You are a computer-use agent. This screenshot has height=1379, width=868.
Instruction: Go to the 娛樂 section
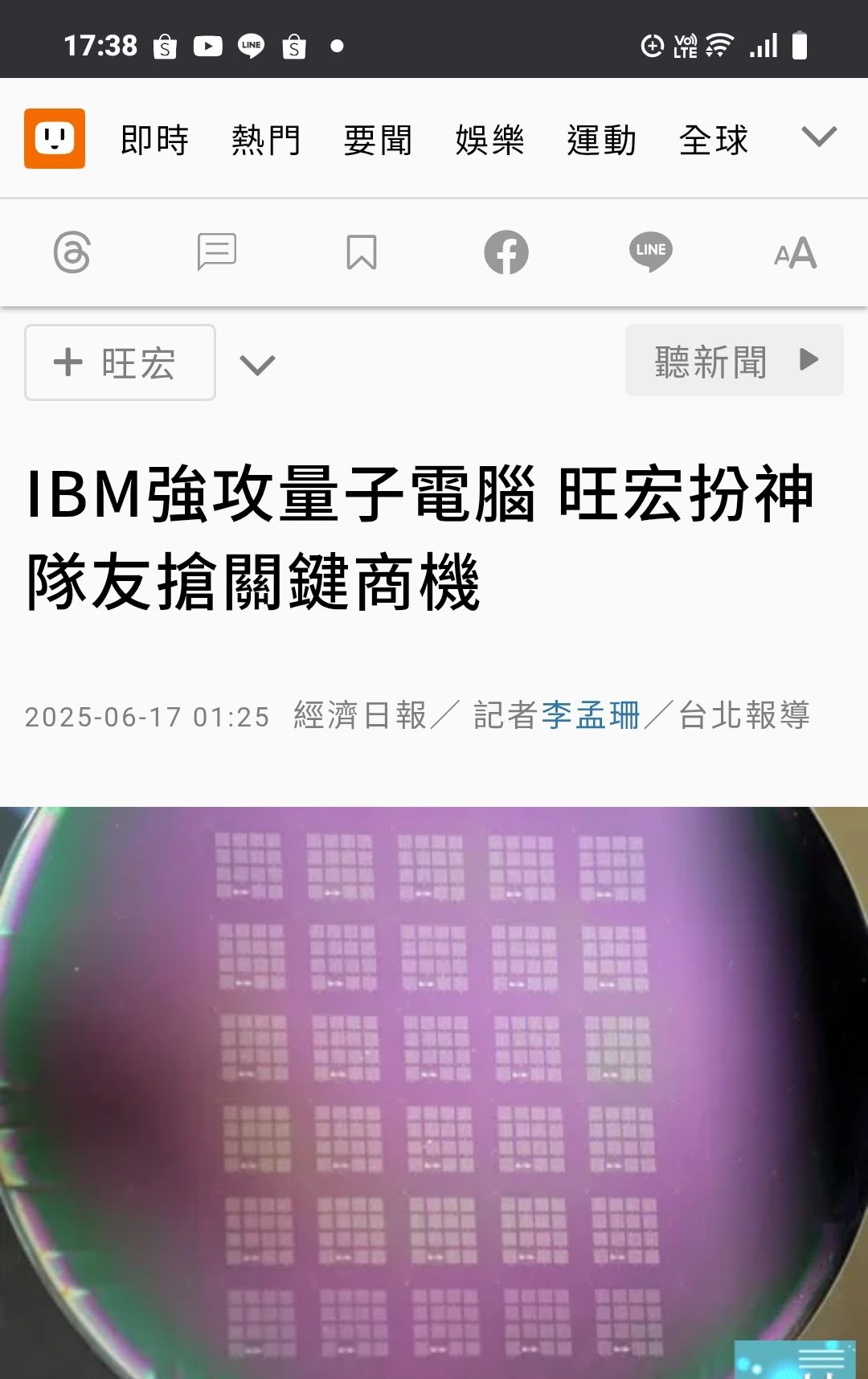point(489,140)
